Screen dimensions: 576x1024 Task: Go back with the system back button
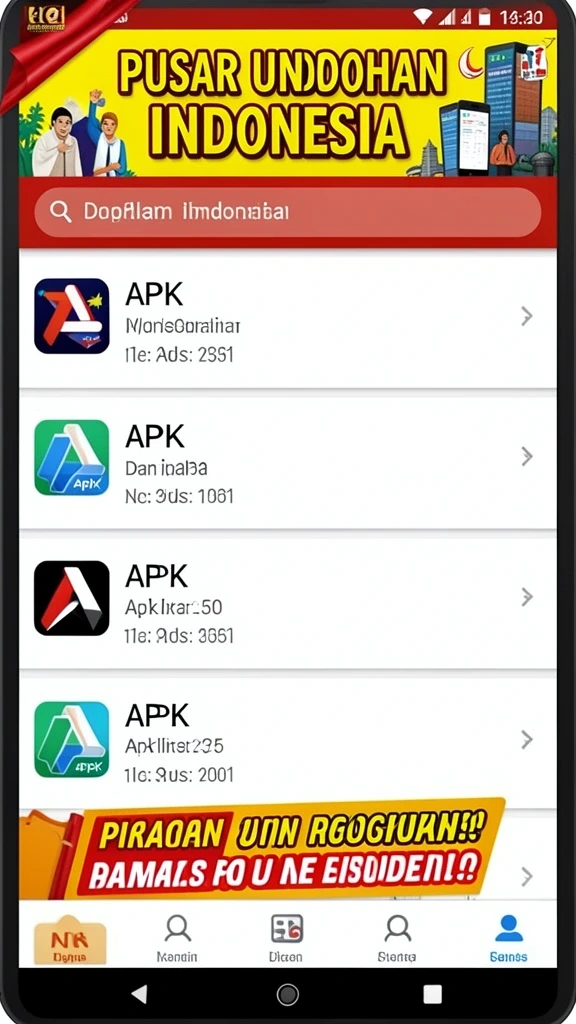coord(140,995)
